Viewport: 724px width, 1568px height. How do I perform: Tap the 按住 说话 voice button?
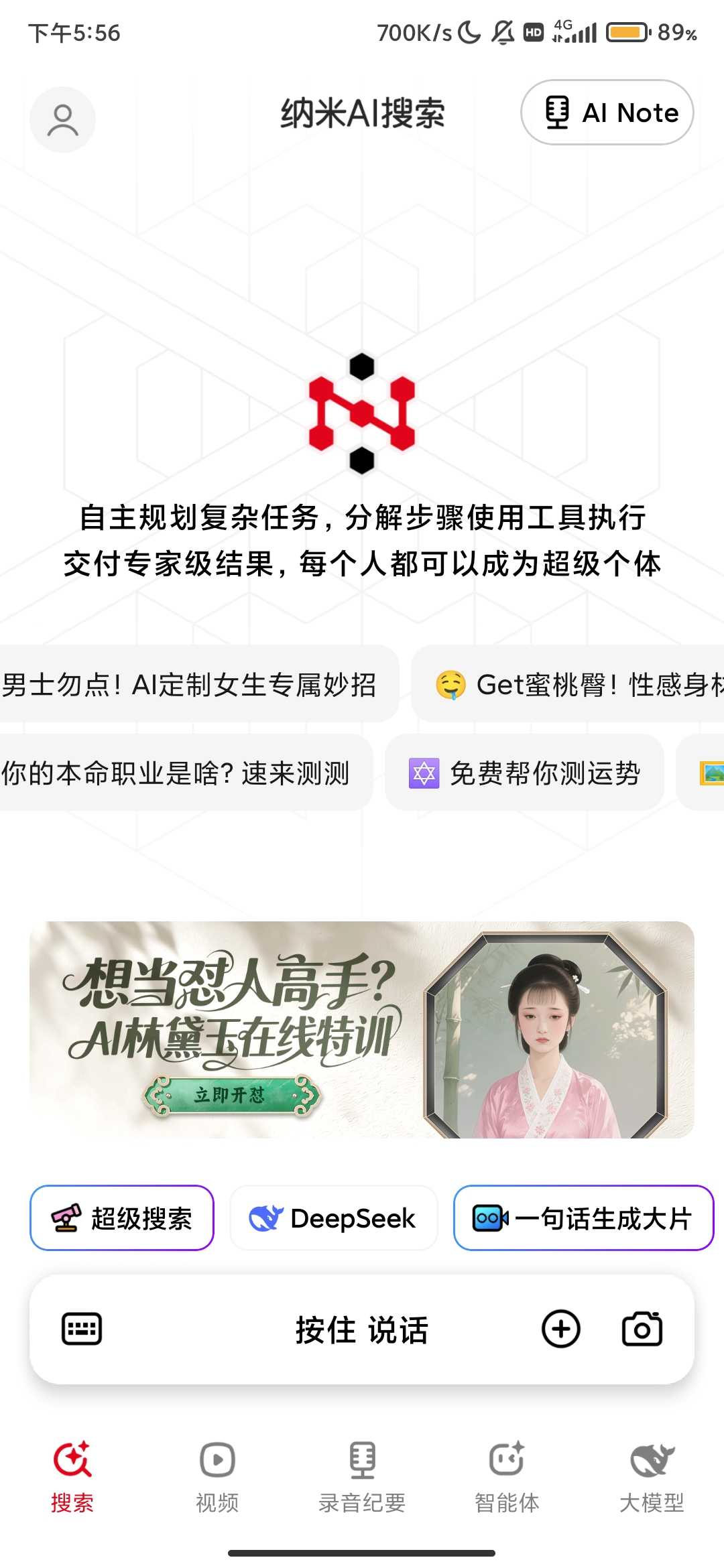[362, 1329]
